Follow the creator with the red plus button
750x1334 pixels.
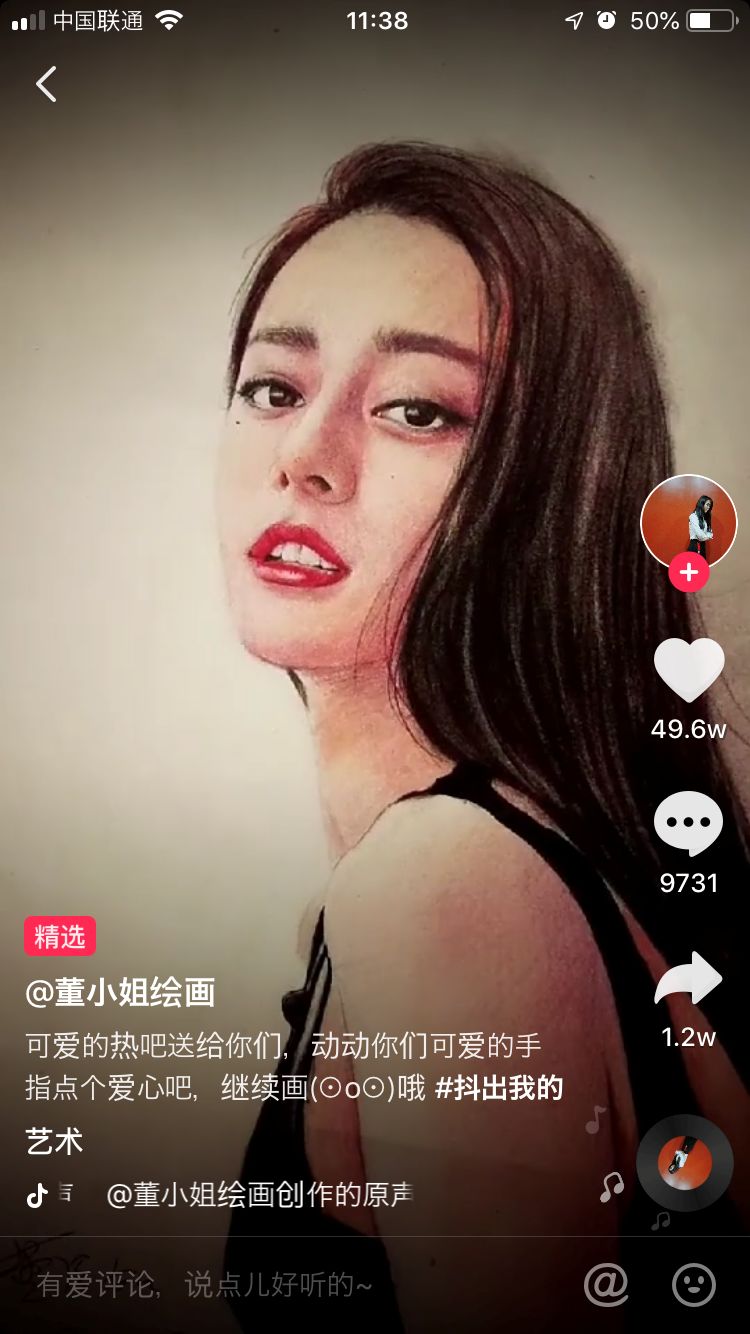point(689,573)
